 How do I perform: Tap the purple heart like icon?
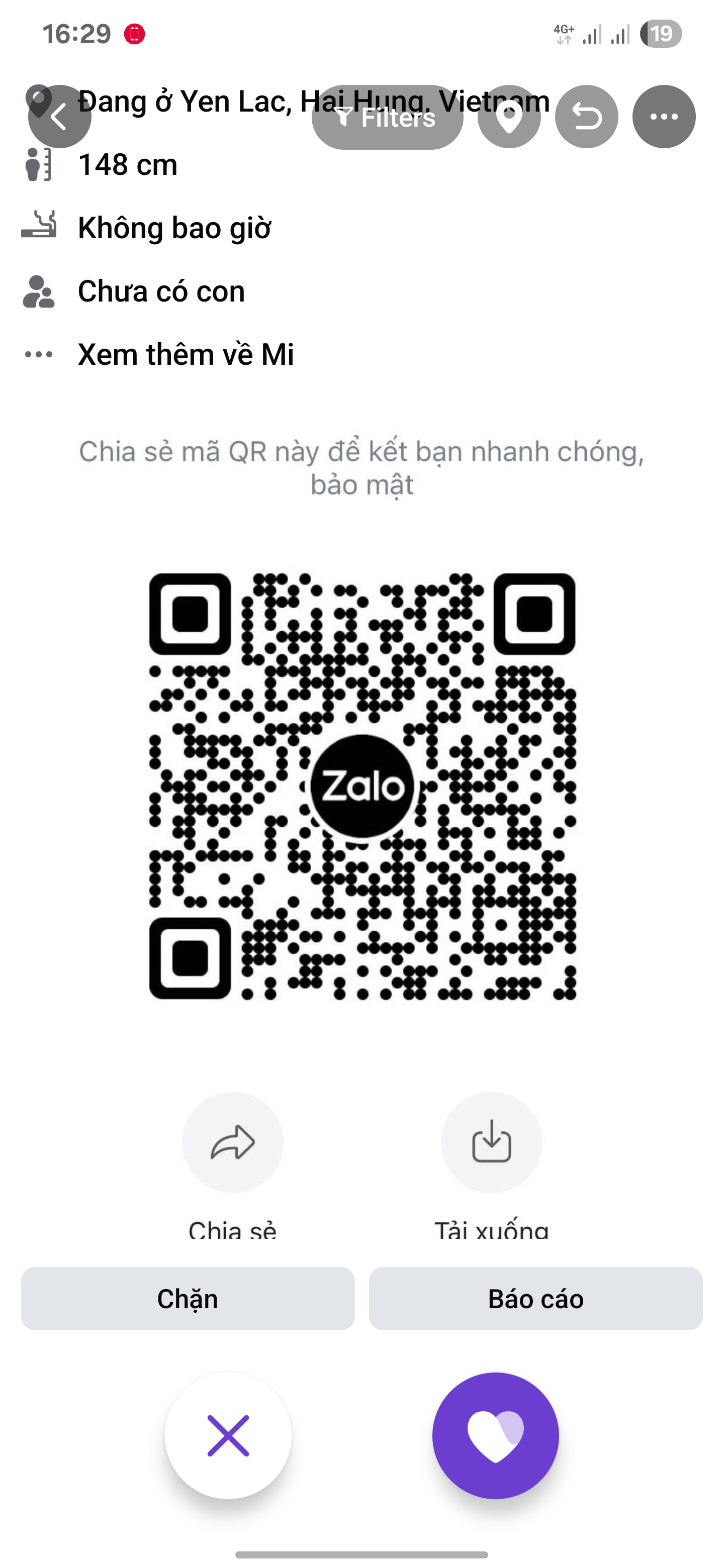point(497,1435)
